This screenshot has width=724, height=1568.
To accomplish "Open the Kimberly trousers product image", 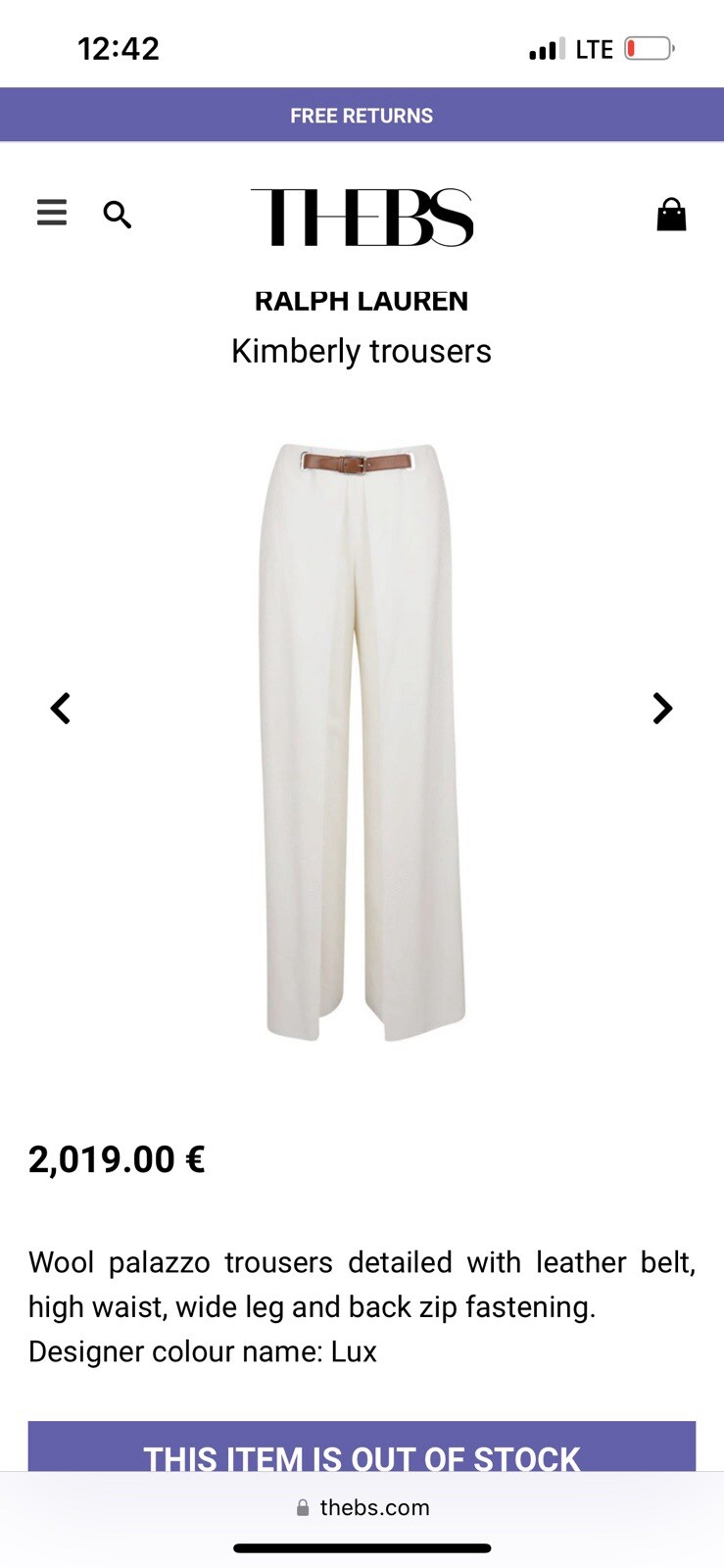I will point(362,742).
